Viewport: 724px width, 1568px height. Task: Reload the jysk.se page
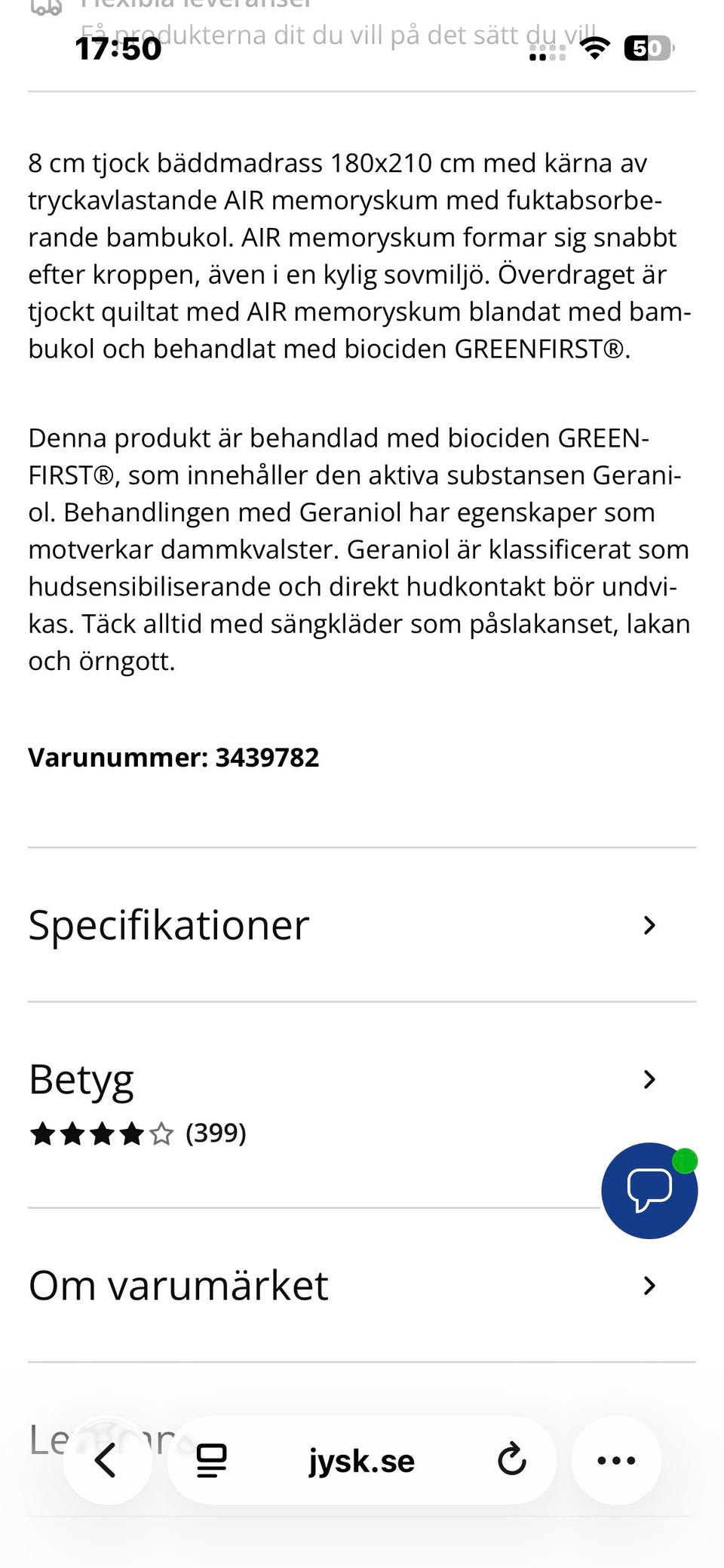512,1460
